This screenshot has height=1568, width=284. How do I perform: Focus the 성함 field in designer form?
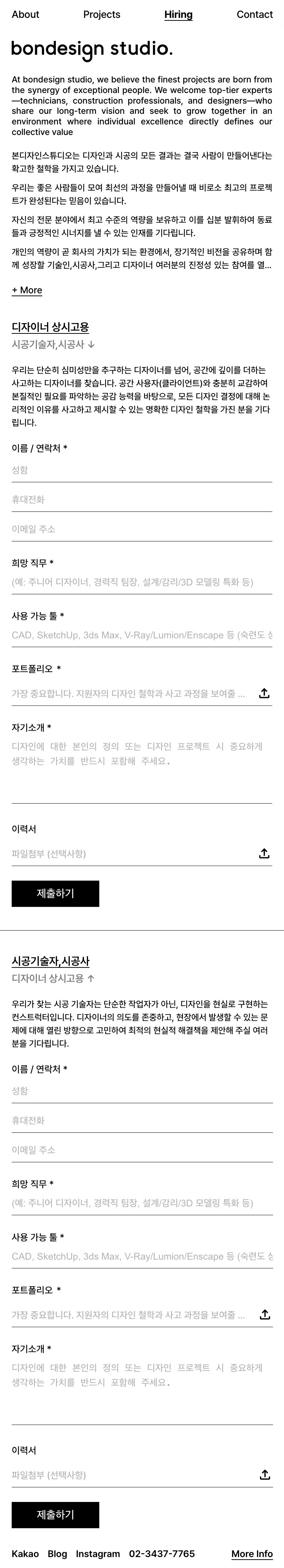point(141,470)
